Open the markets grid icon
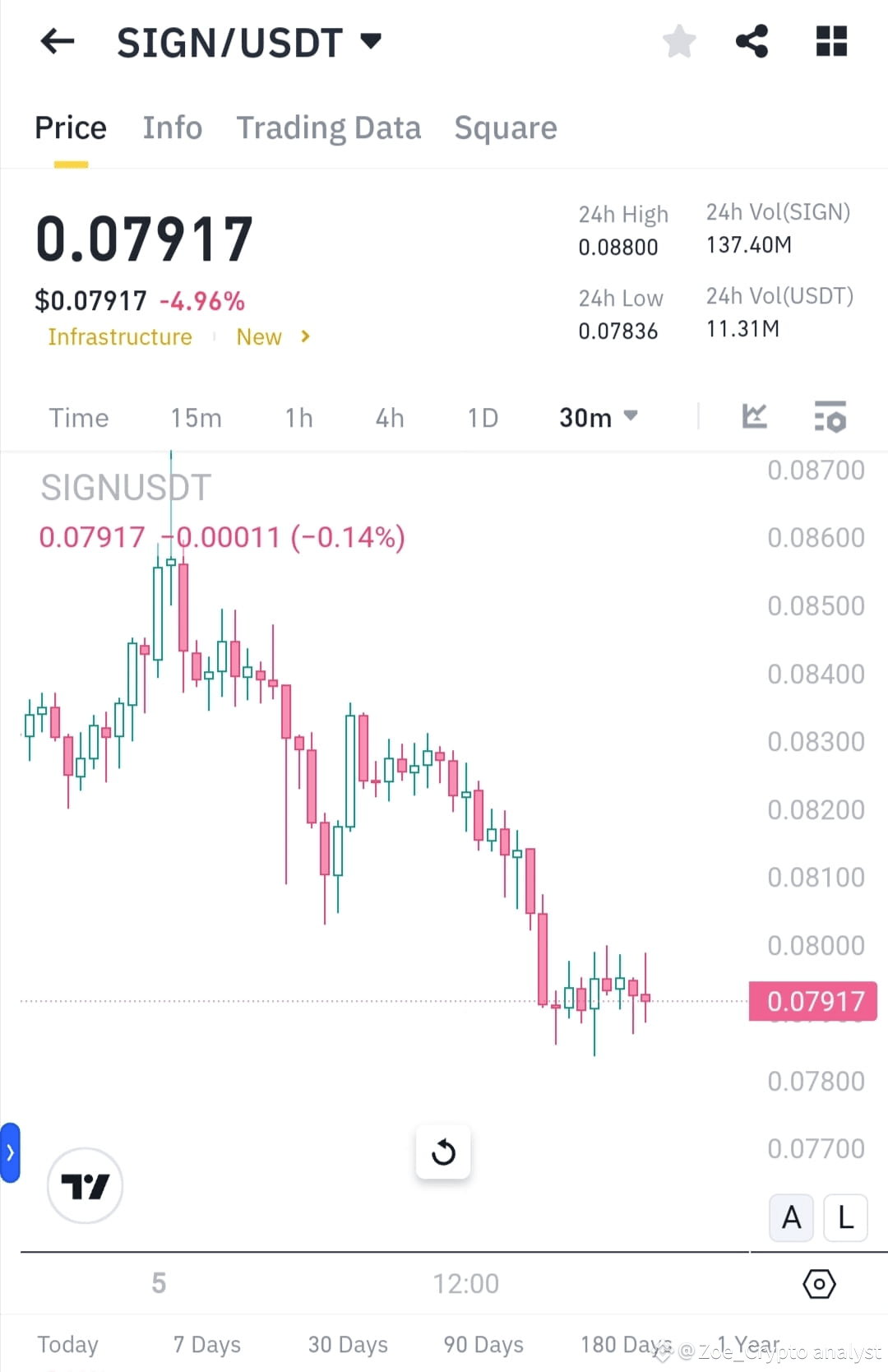Screen dimensions: 888x1372 [831, 41]
